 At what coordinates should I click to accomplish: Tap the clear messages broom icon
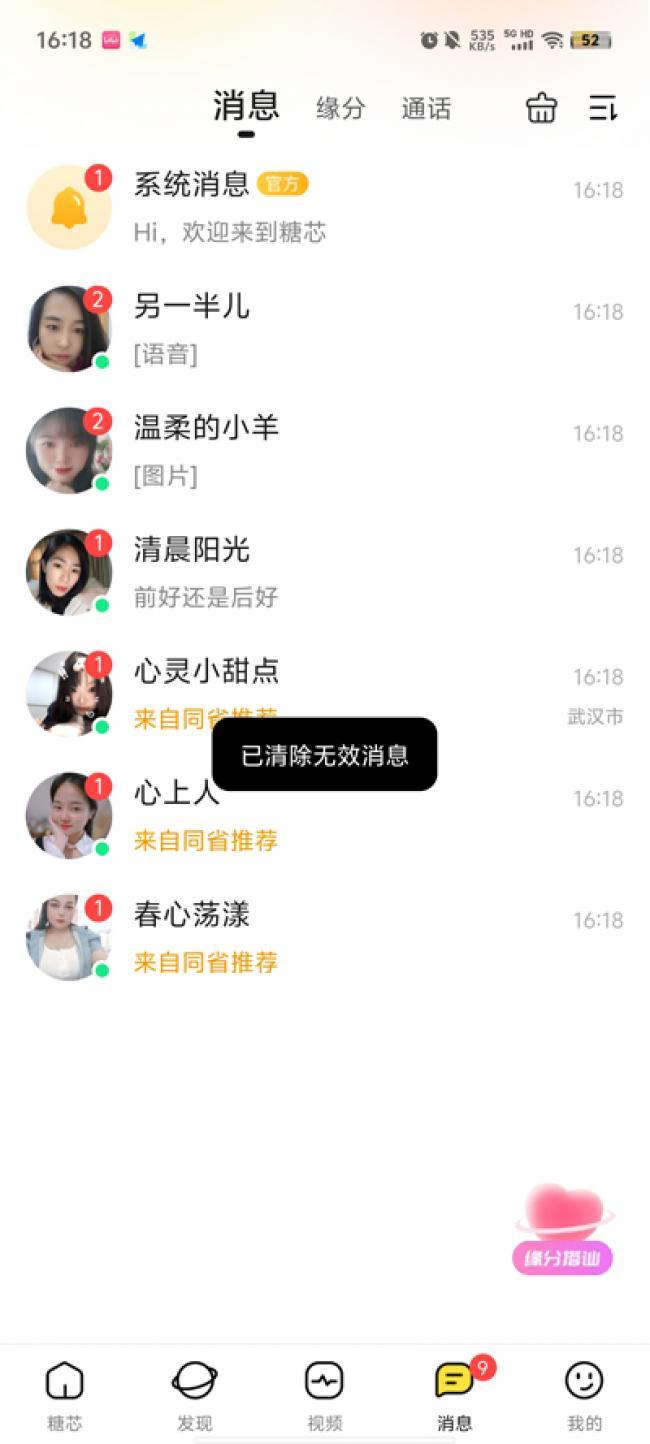[541, 108]
